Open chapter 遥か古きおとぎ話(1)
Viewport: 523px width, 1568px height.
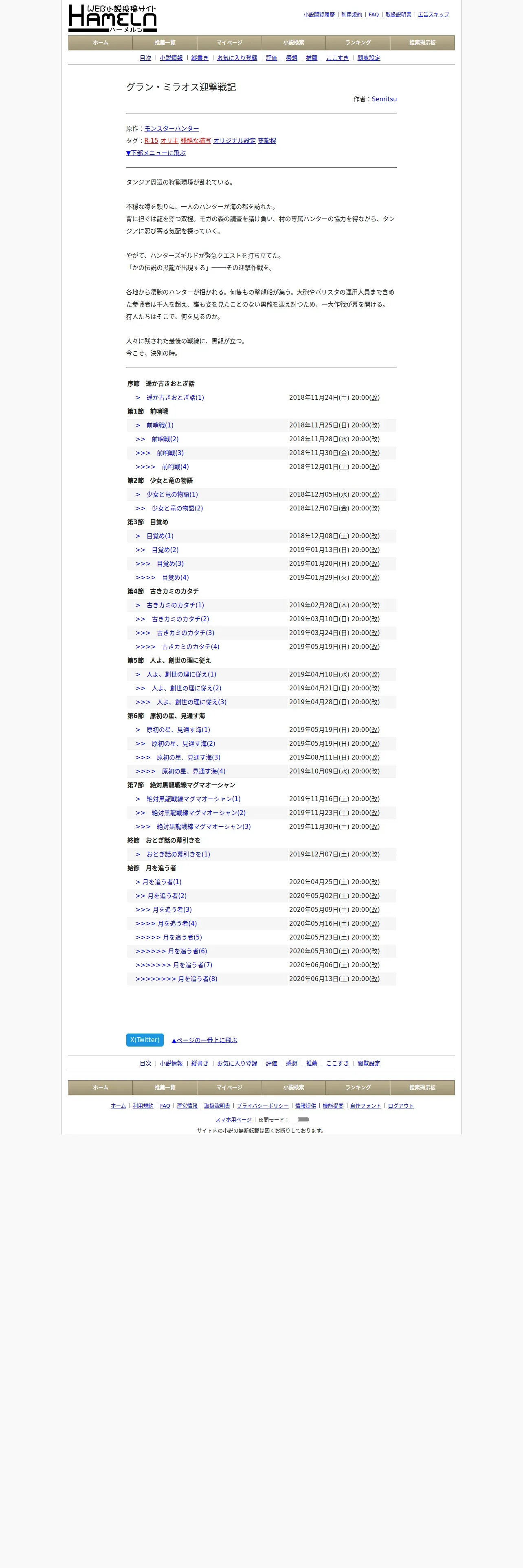[x=175, y=397]
